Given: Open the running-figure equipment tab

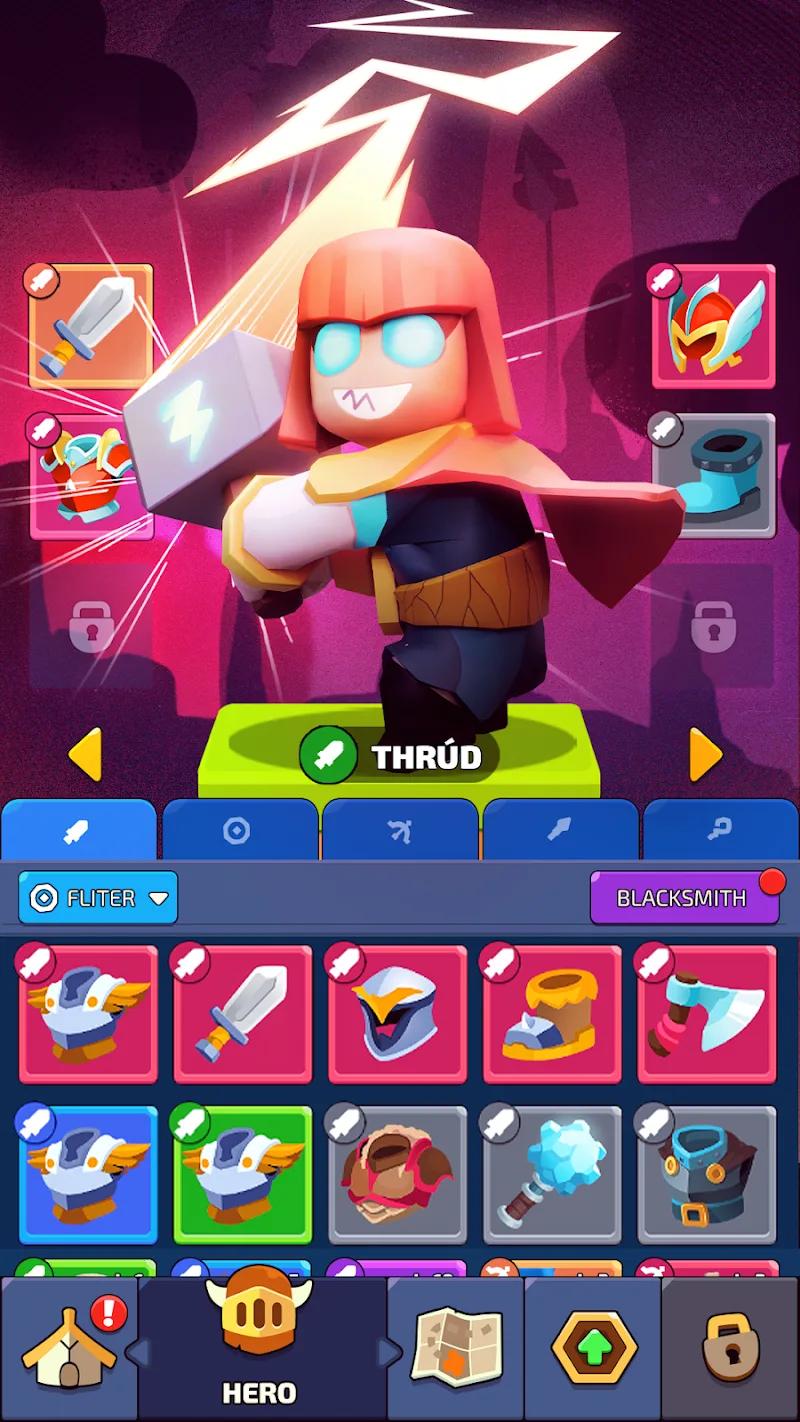Looking at the screenshot, I should coord(399,831).
